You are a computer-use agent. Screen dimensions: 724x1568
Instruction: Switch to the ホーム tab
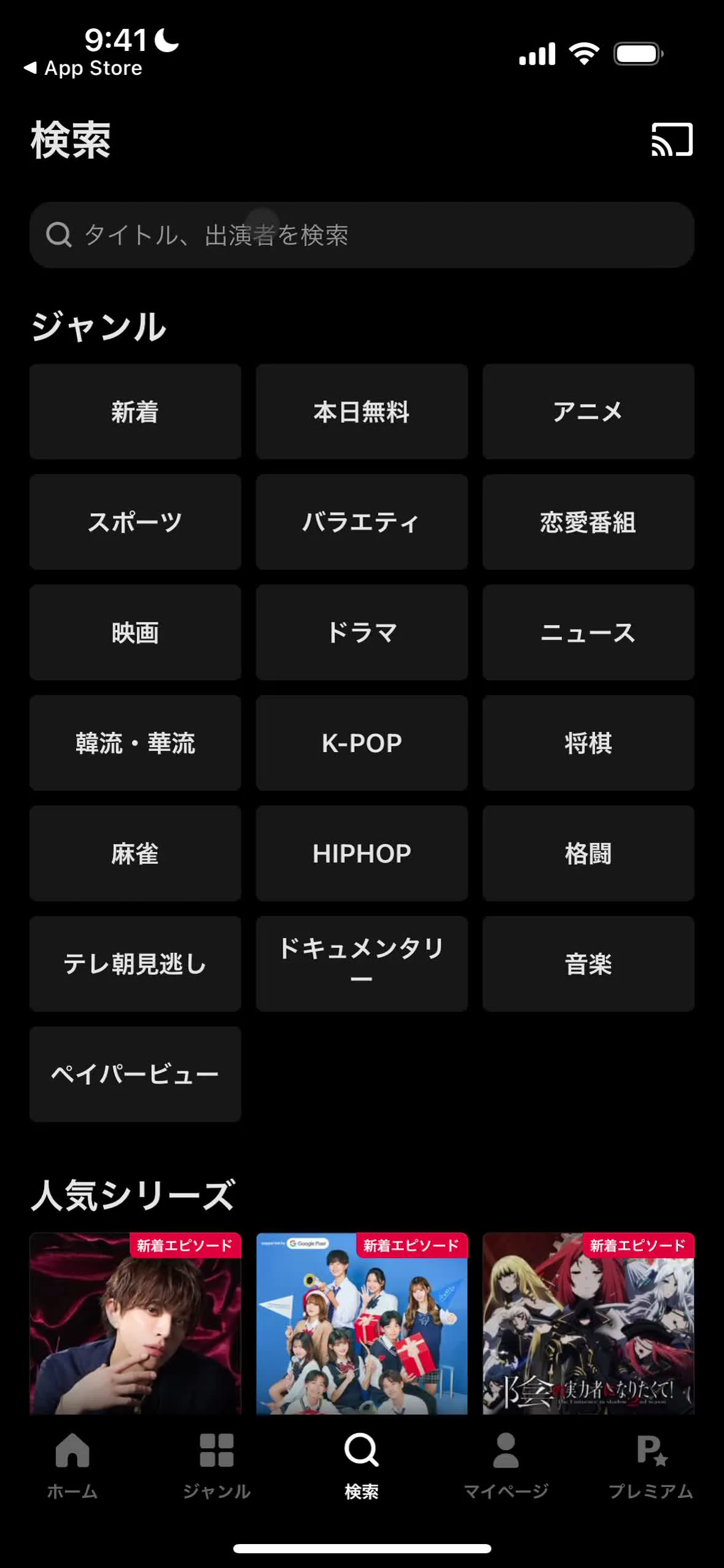pos(72,1464)
